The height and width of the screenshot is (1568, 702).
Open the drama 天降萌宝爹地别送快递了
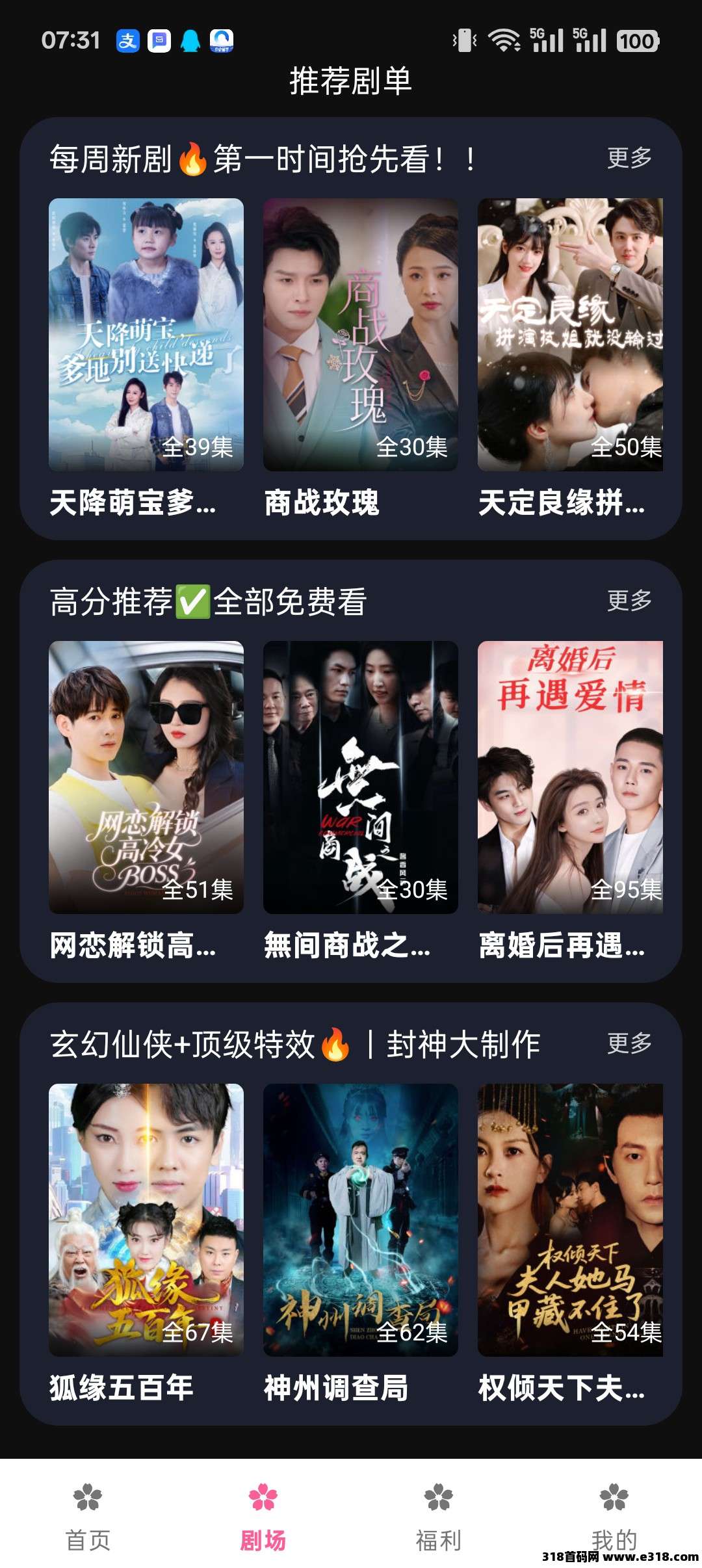pyautogui.click(x=146, y=334)
